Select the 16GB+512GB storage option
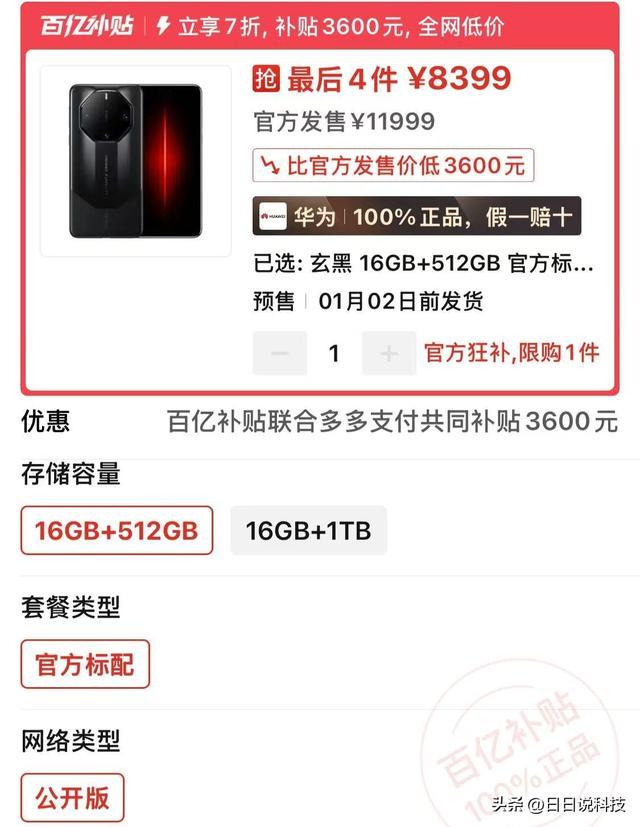This screenshot has width=640, height=827. [x=117, y=530]
